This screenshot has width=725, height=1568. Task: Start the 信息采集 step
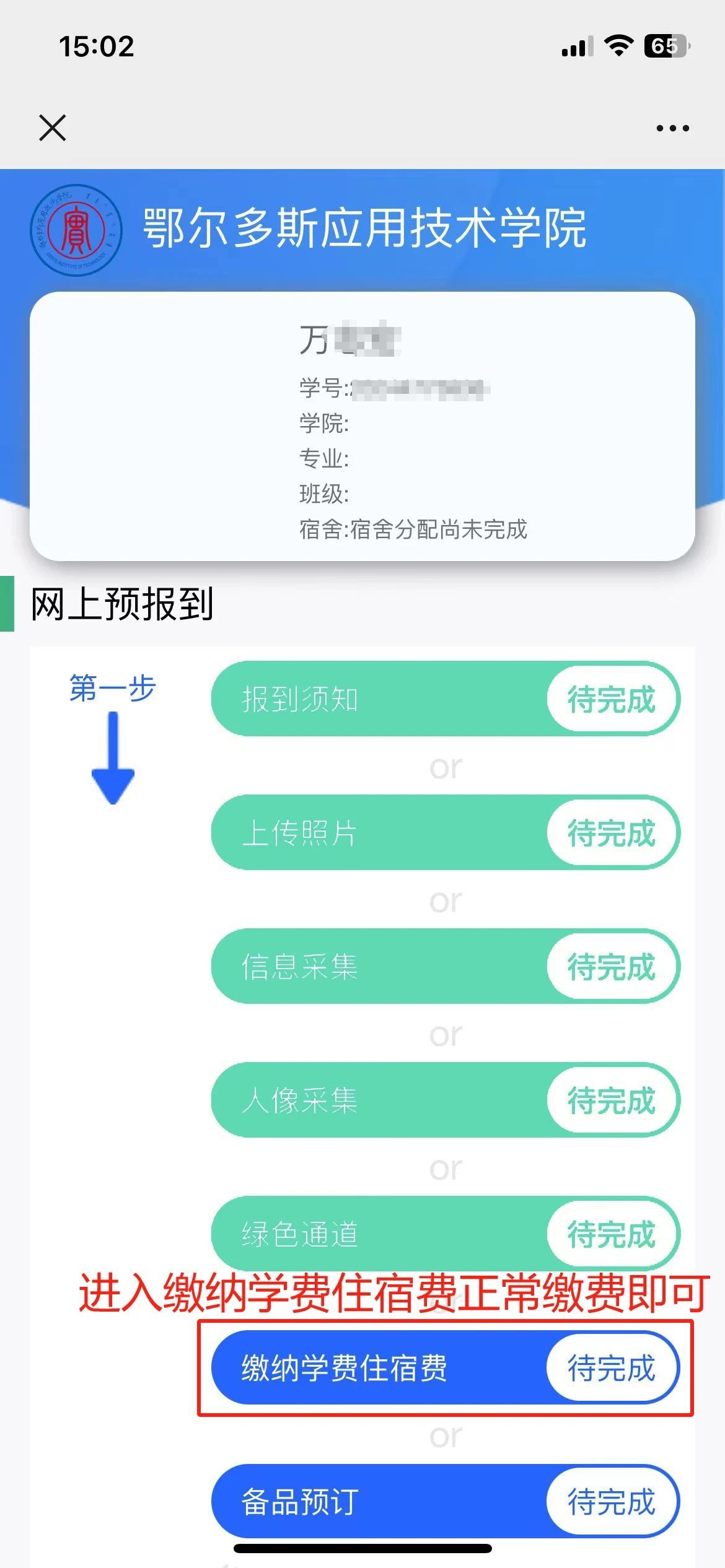(445, 966)
